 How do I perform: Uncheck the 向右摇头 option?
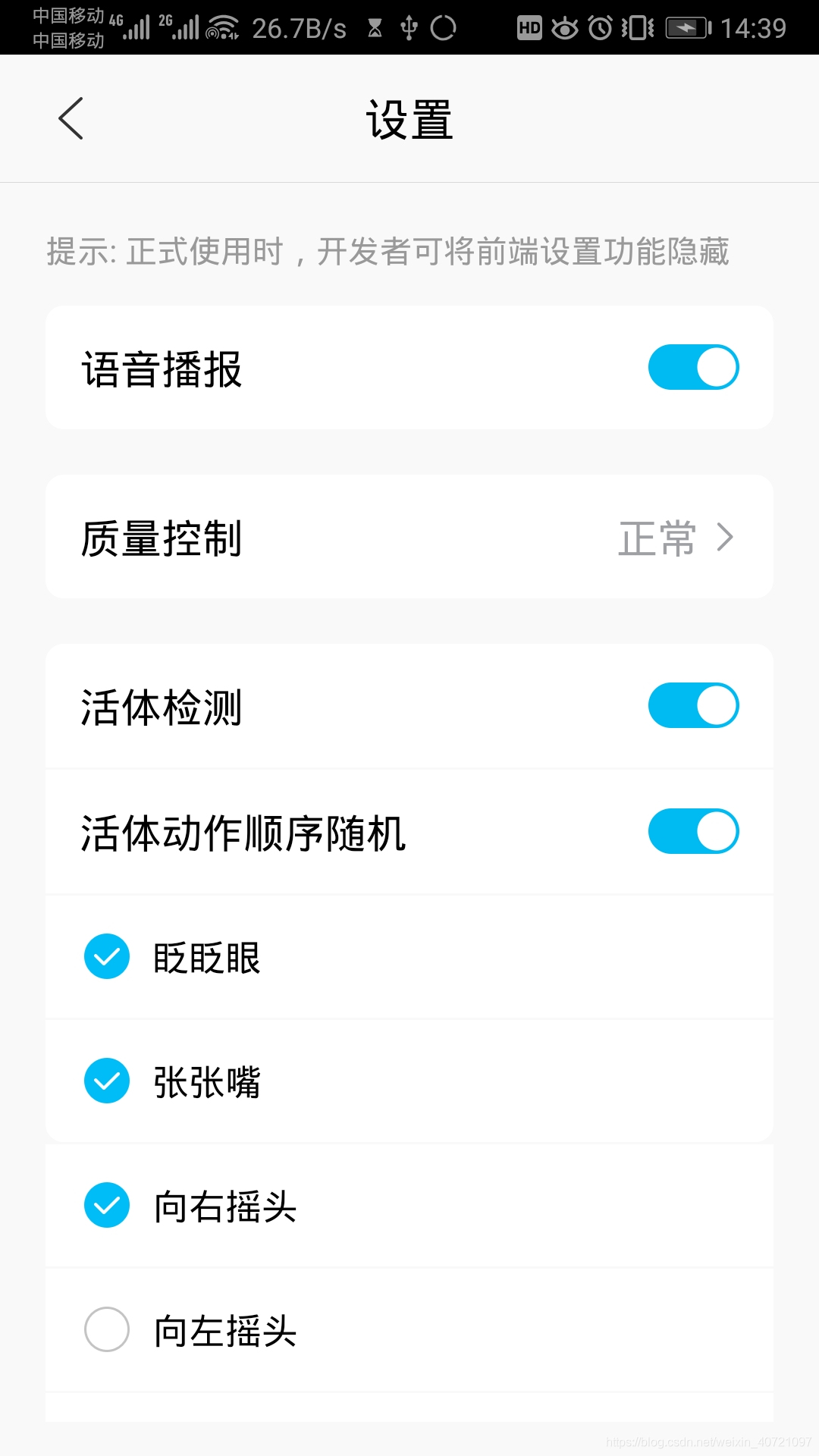tap(107, 1206)
